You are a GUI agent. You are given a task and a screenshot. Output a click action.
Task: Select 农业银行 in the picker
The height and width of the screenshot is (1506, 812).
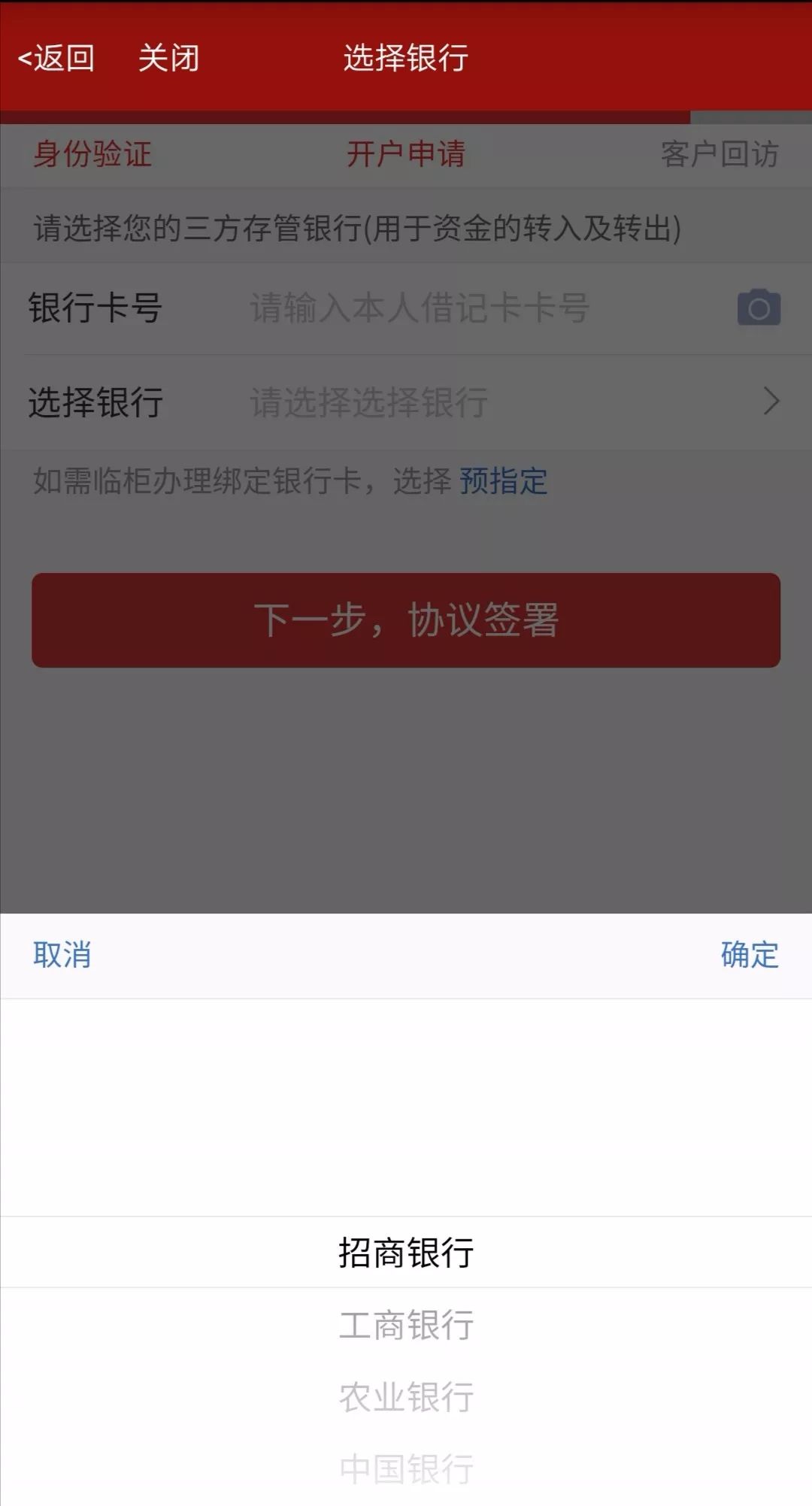coord(406,1395)
